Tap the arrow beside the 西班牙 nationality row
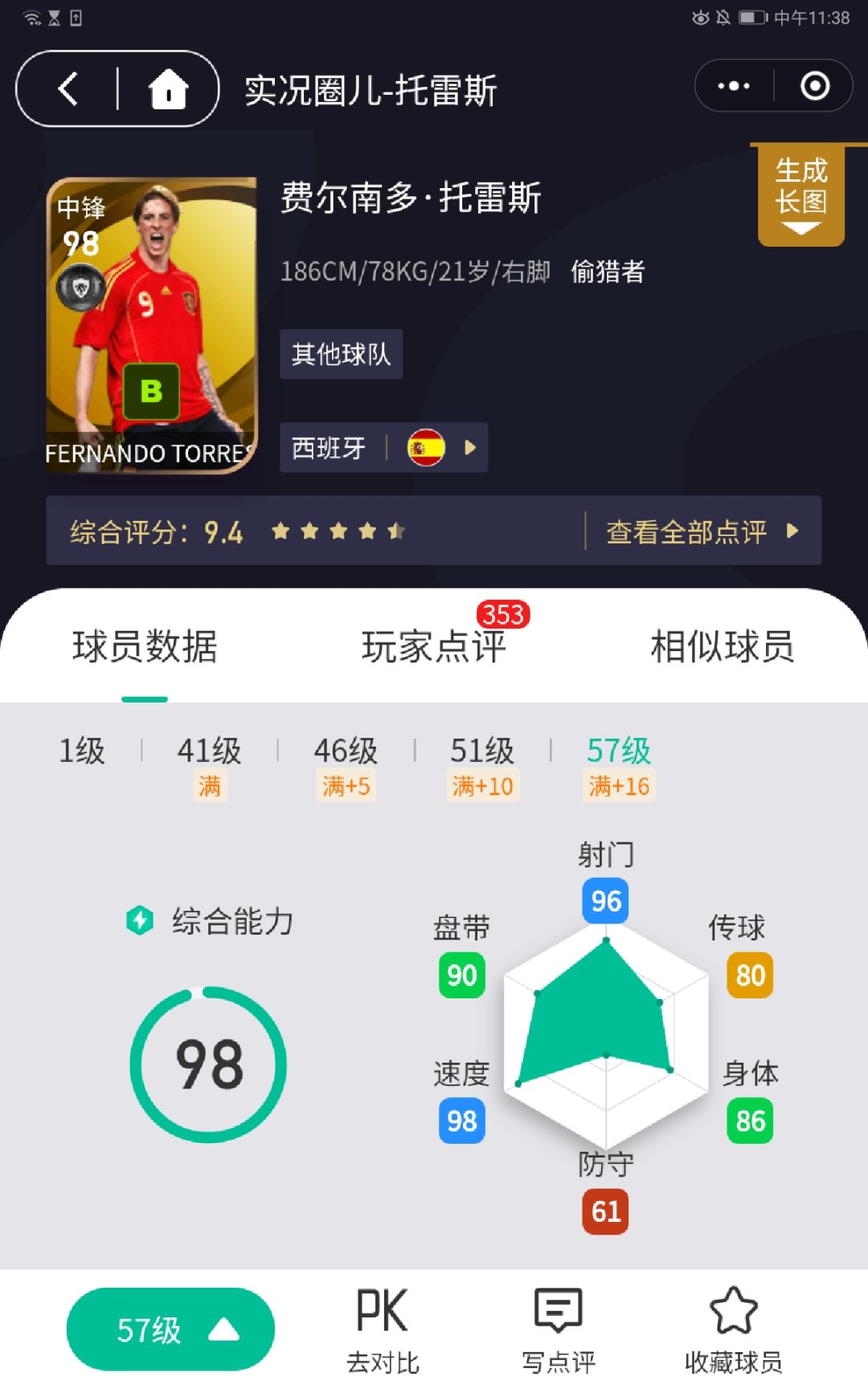This screenshot has width=868, height=1389. click(x=469, y=449)
